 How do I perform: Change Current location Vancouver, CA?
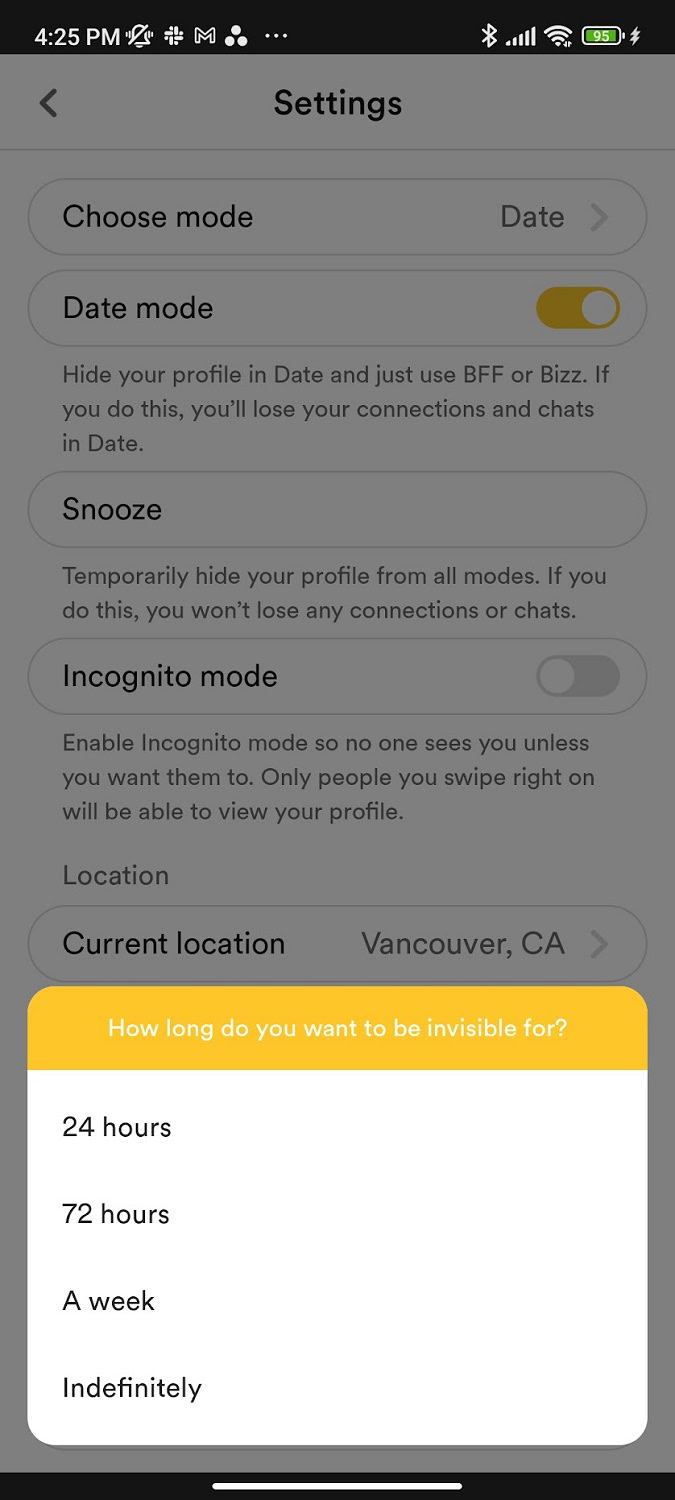click(x=337, y=944)
